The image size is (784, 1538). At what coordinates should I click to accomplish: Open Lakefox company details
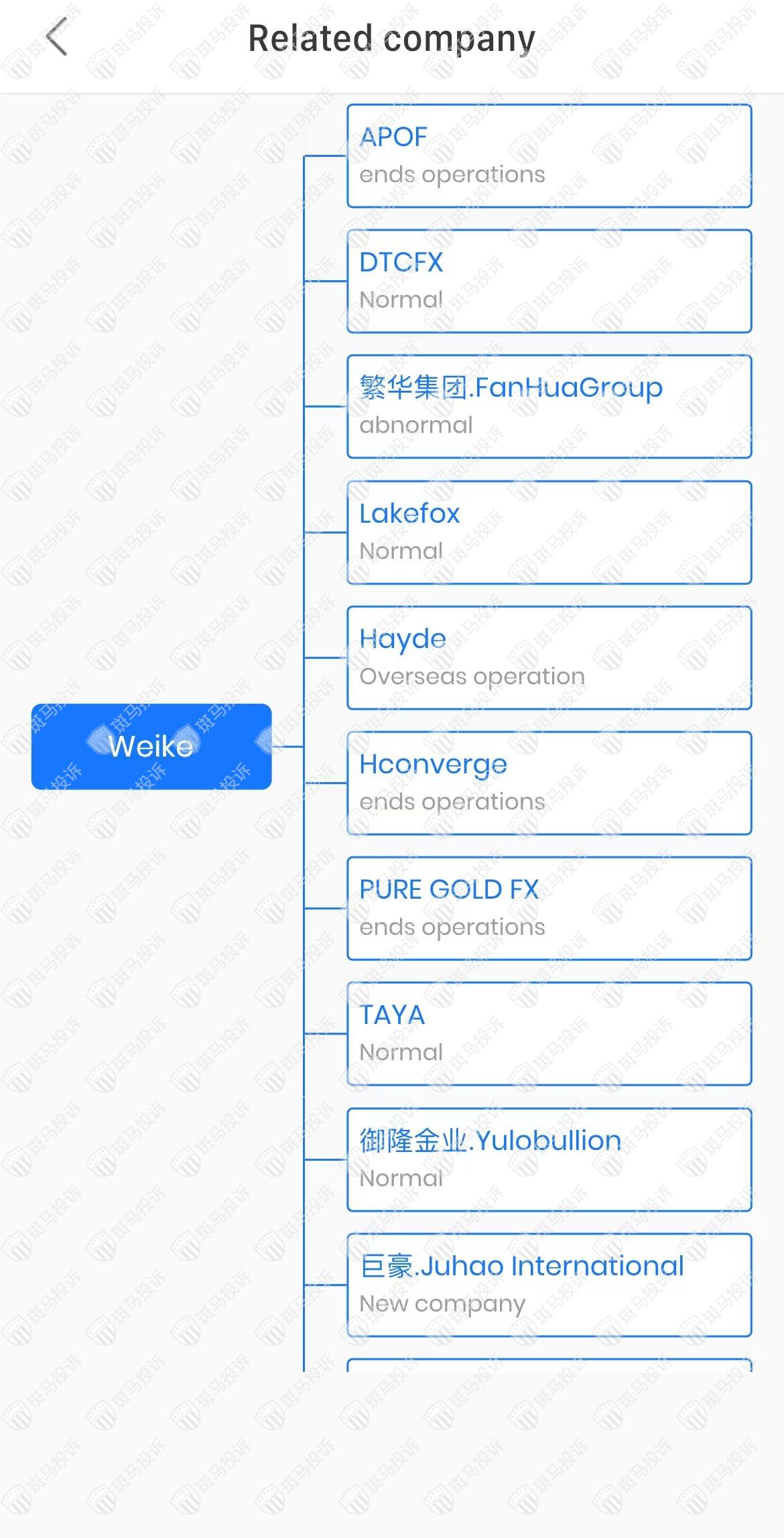549,532
